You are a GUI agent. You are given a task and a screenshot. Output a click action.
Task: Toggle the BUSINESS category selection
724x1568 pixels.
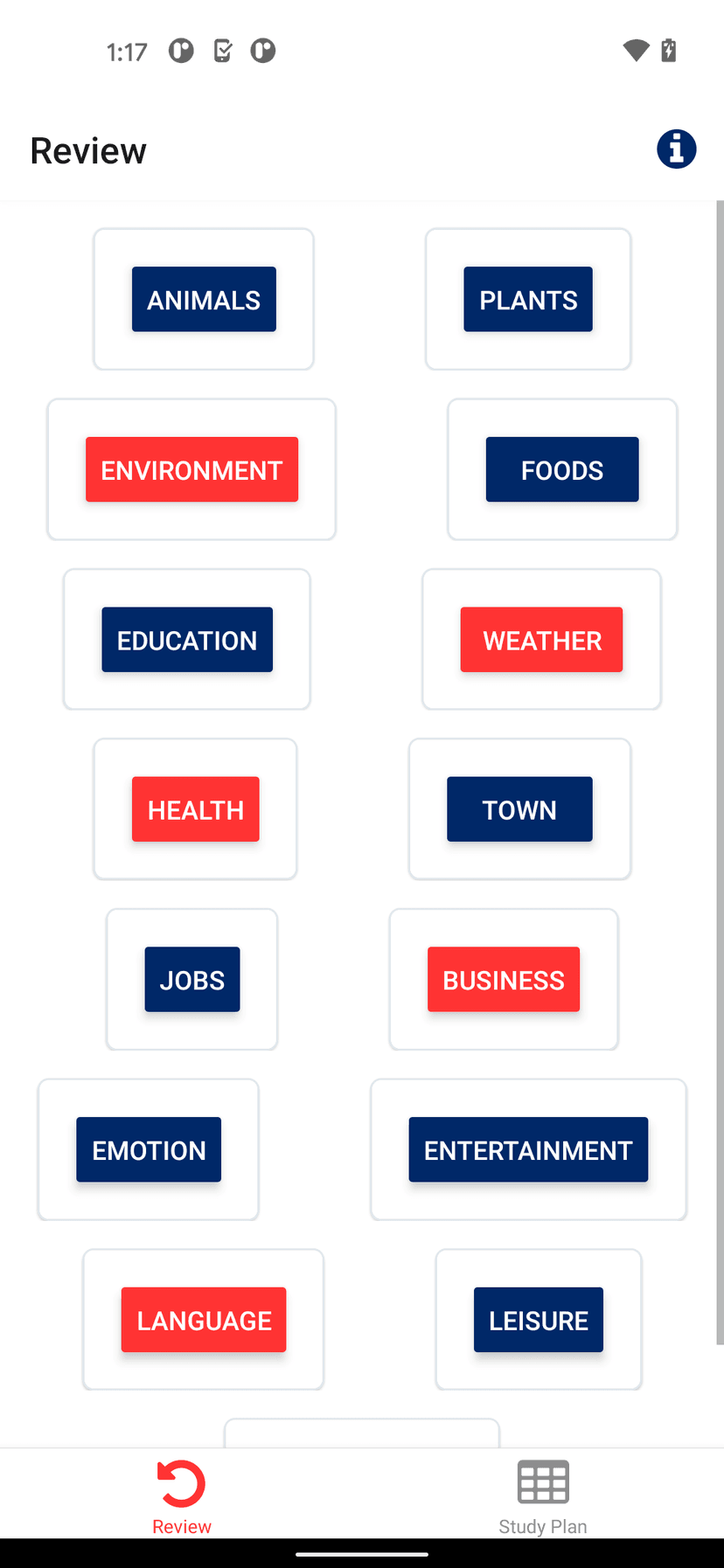pyautogui.click(x=504, y=979)
